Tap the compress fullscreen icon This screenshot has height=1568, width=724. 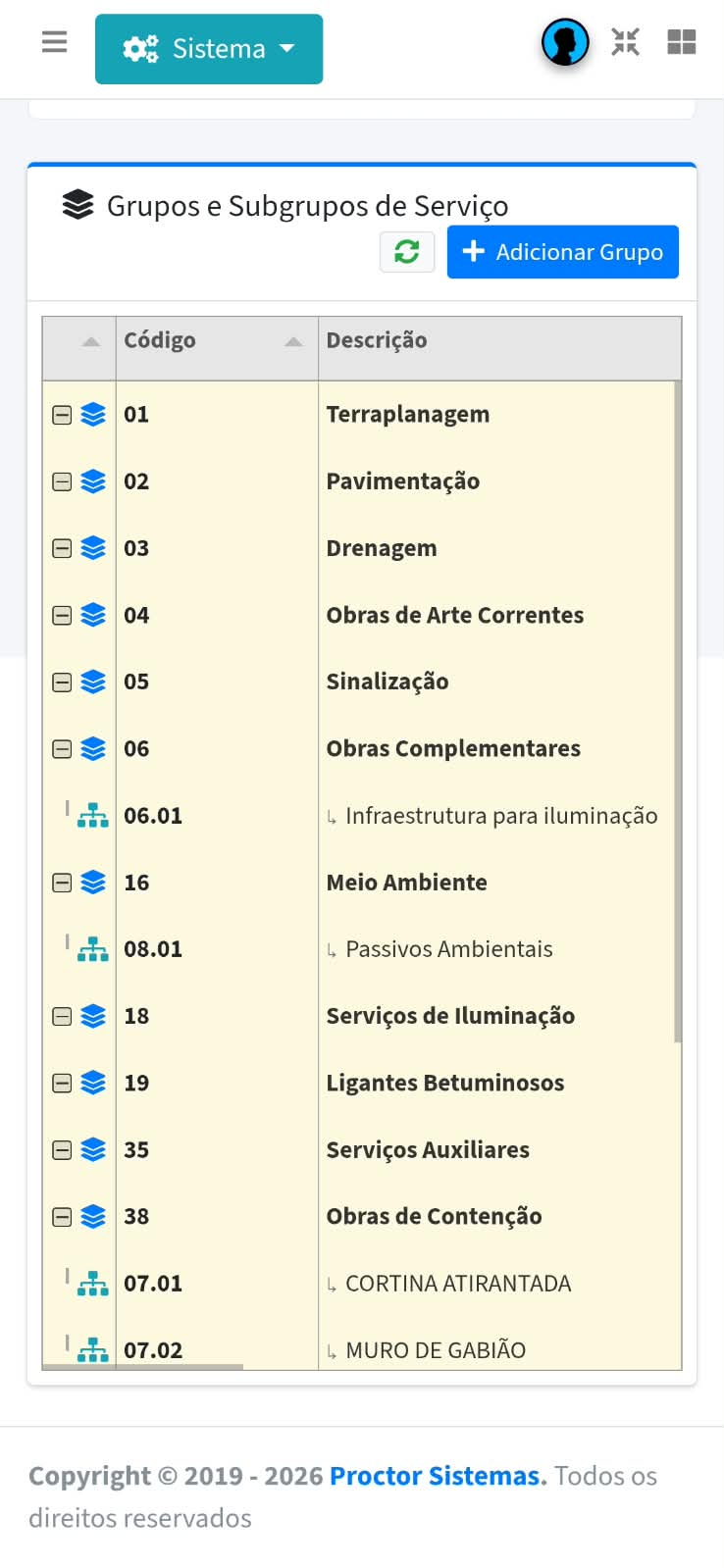(625, 42)
